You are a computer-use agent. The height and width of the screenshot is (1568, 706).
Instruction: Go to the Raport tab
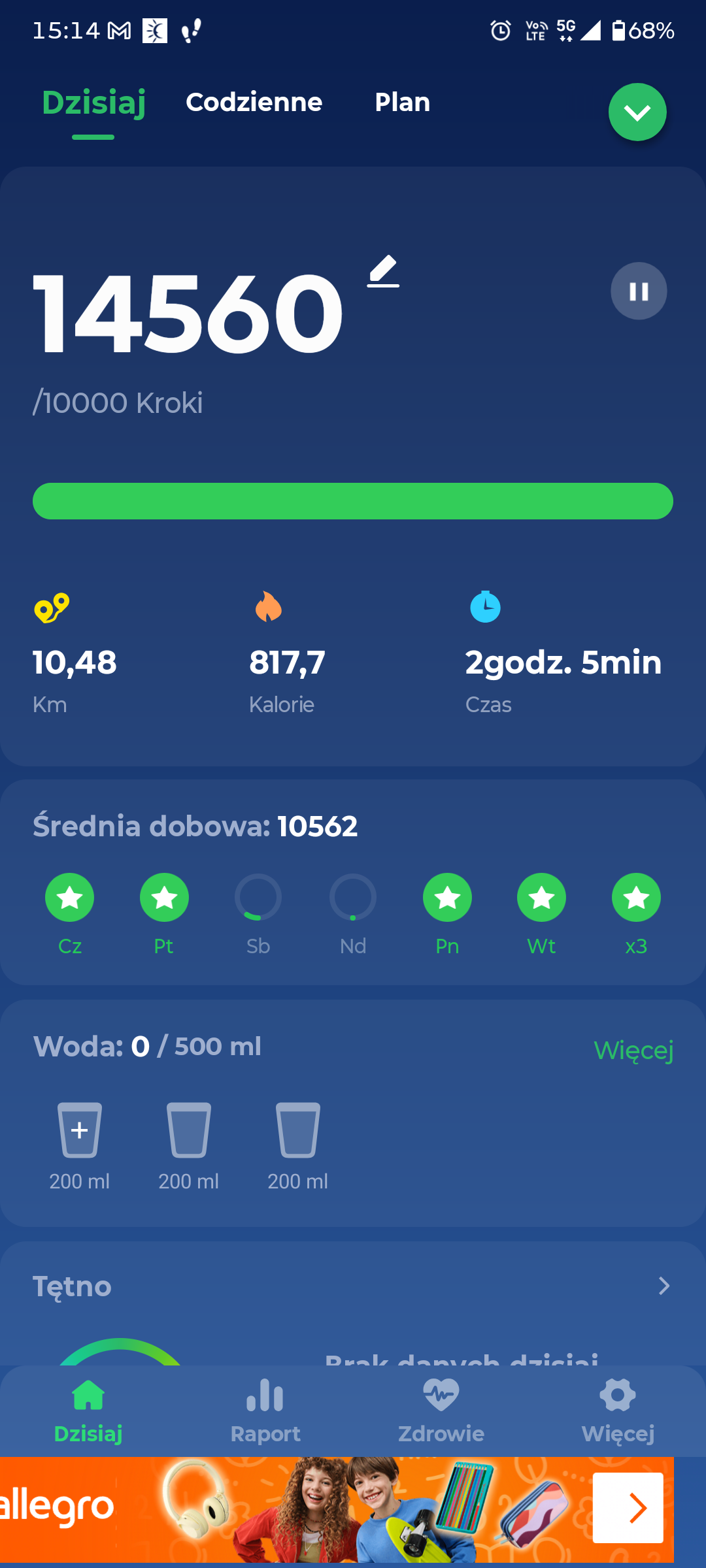265,1411
